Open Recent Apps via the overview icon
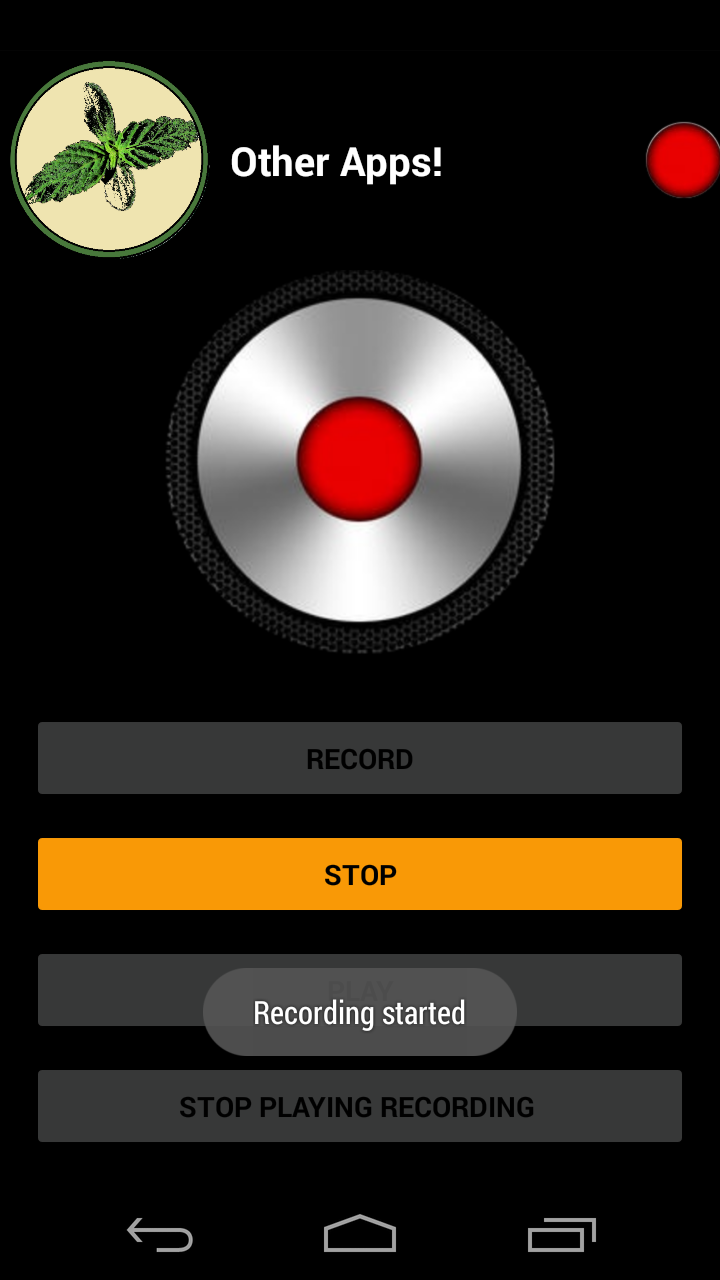Viewport: 720px width, 1280px height. click(x=560, y=1235)
